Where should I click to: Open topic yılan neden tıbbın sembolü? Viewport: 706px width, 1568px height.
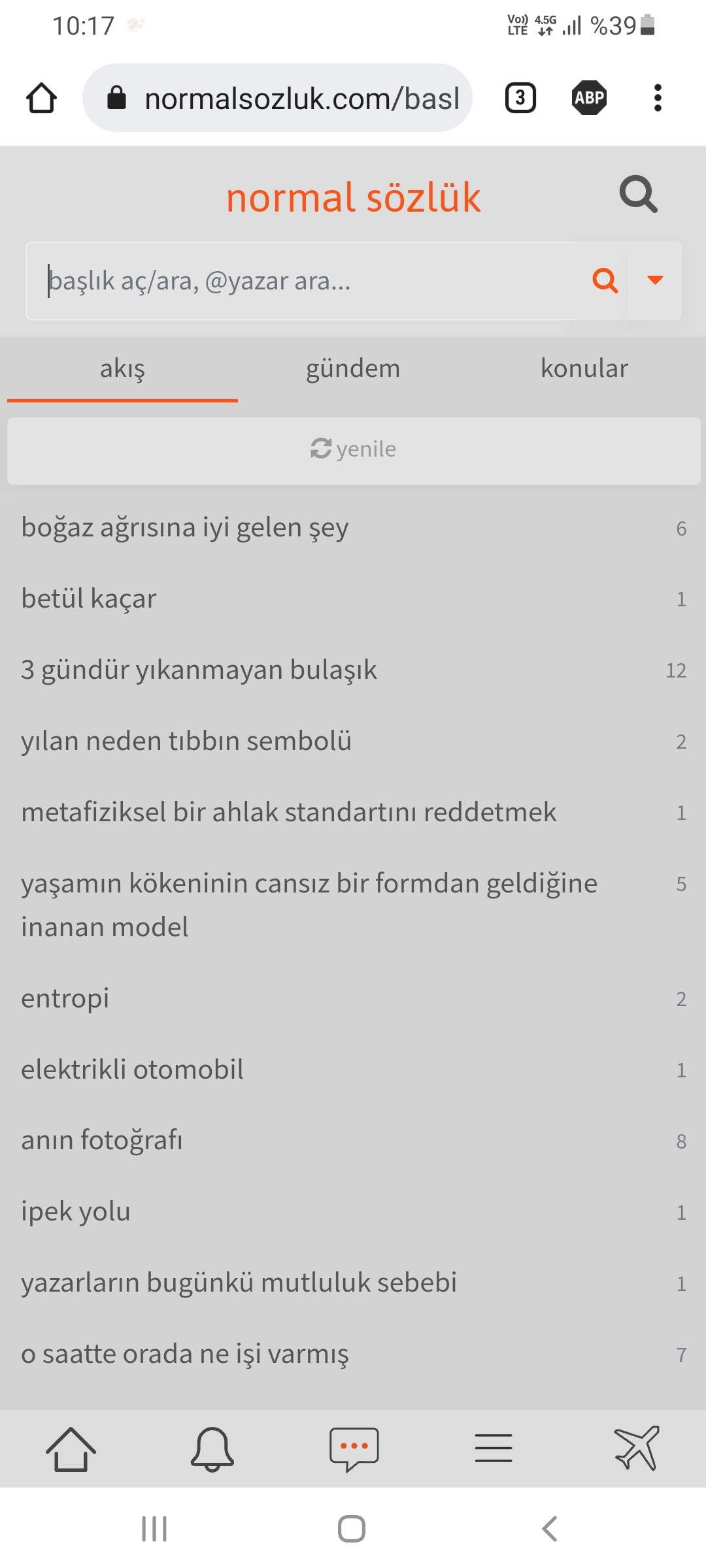pyautogui.click(x=186, y=742)
